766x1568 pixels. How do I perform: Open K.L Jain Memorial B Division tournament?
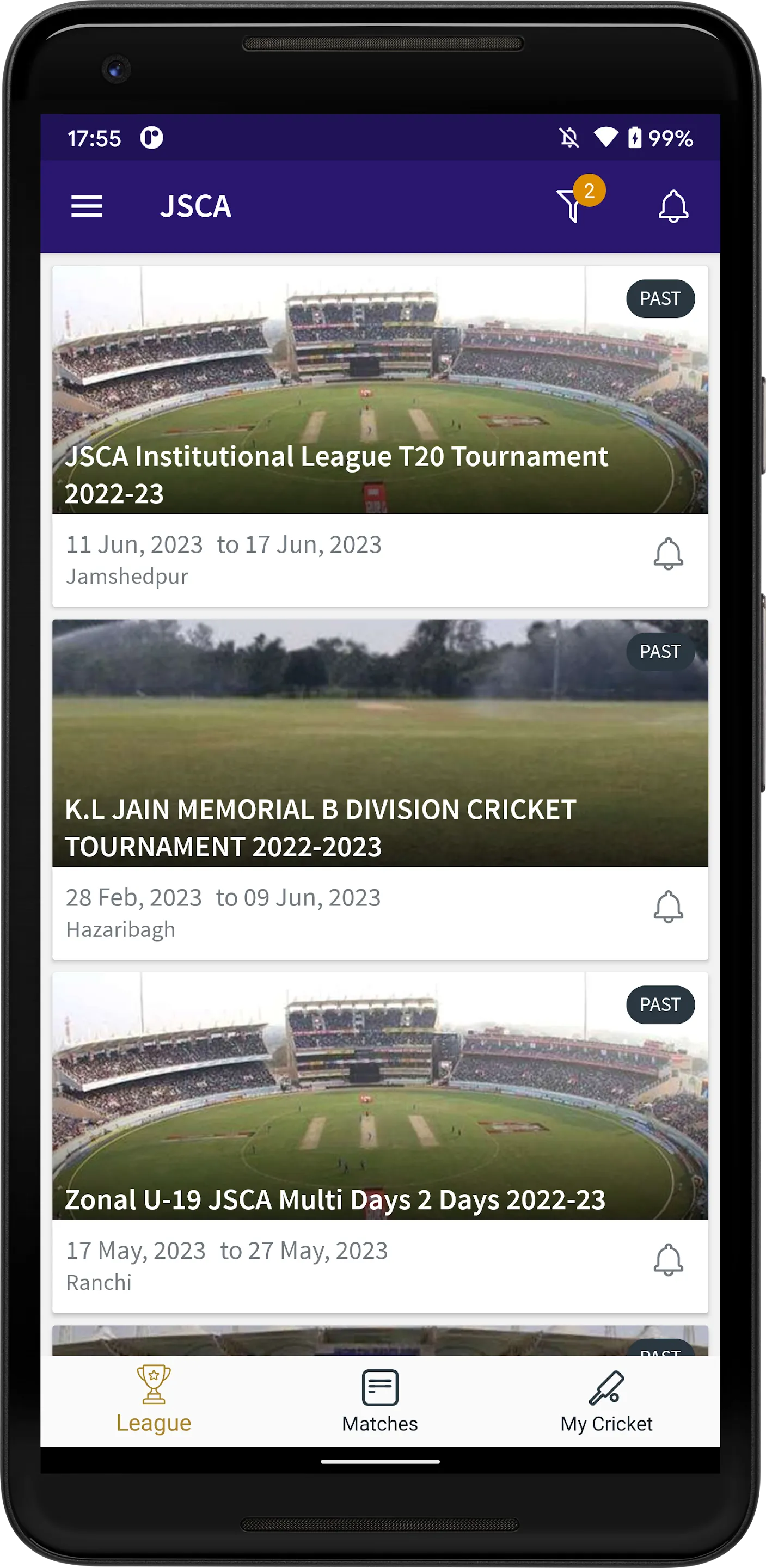click(380, 743)
